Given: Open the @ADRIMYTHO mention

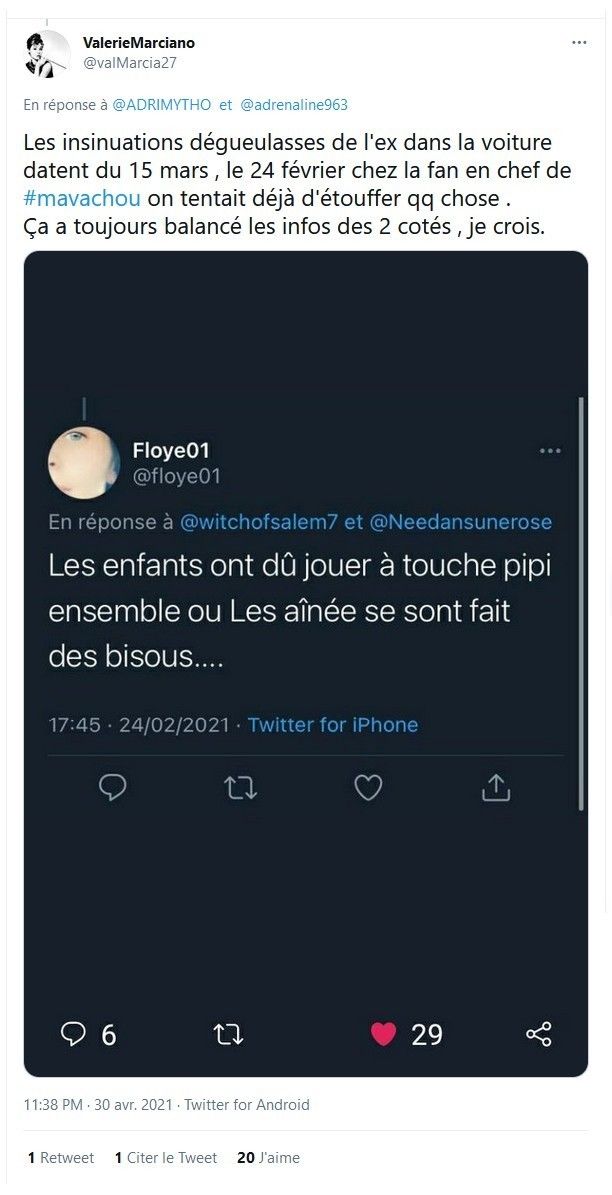Looking at the screenshot, I should point(160,104).
